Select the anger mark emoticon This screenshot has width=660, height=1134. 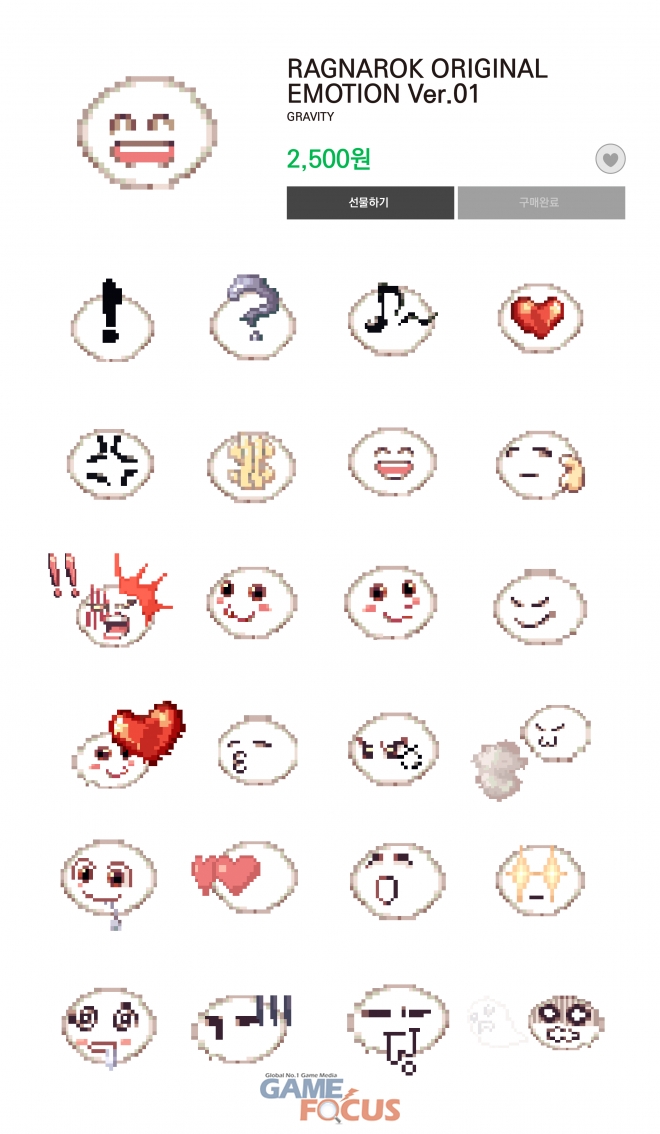pyautogui.click(x=111, y=463)
